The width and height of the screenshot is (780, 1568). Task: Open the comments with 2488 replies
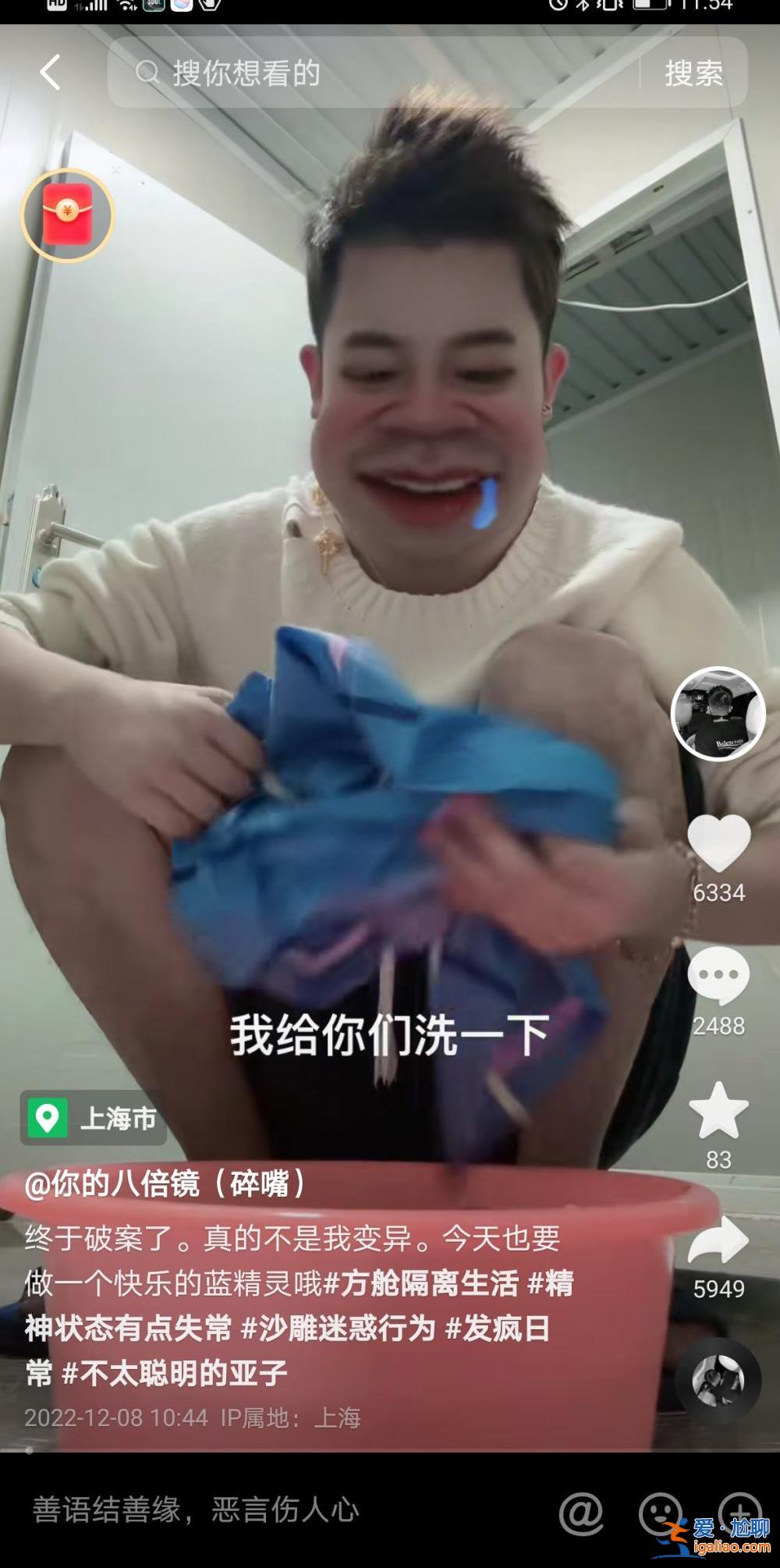[718, 975]
